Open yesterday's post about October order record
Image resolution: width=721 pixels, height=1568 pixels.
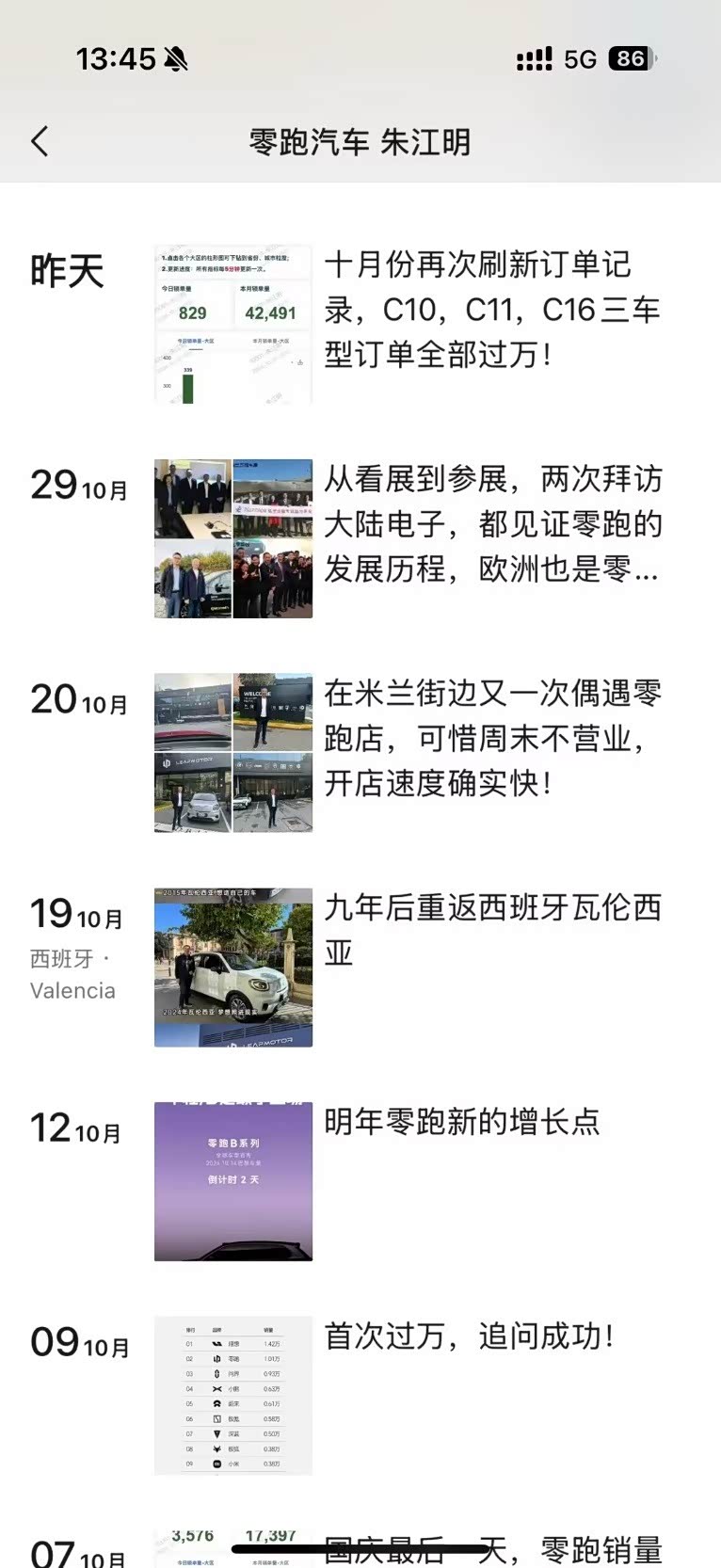[491, 310]
